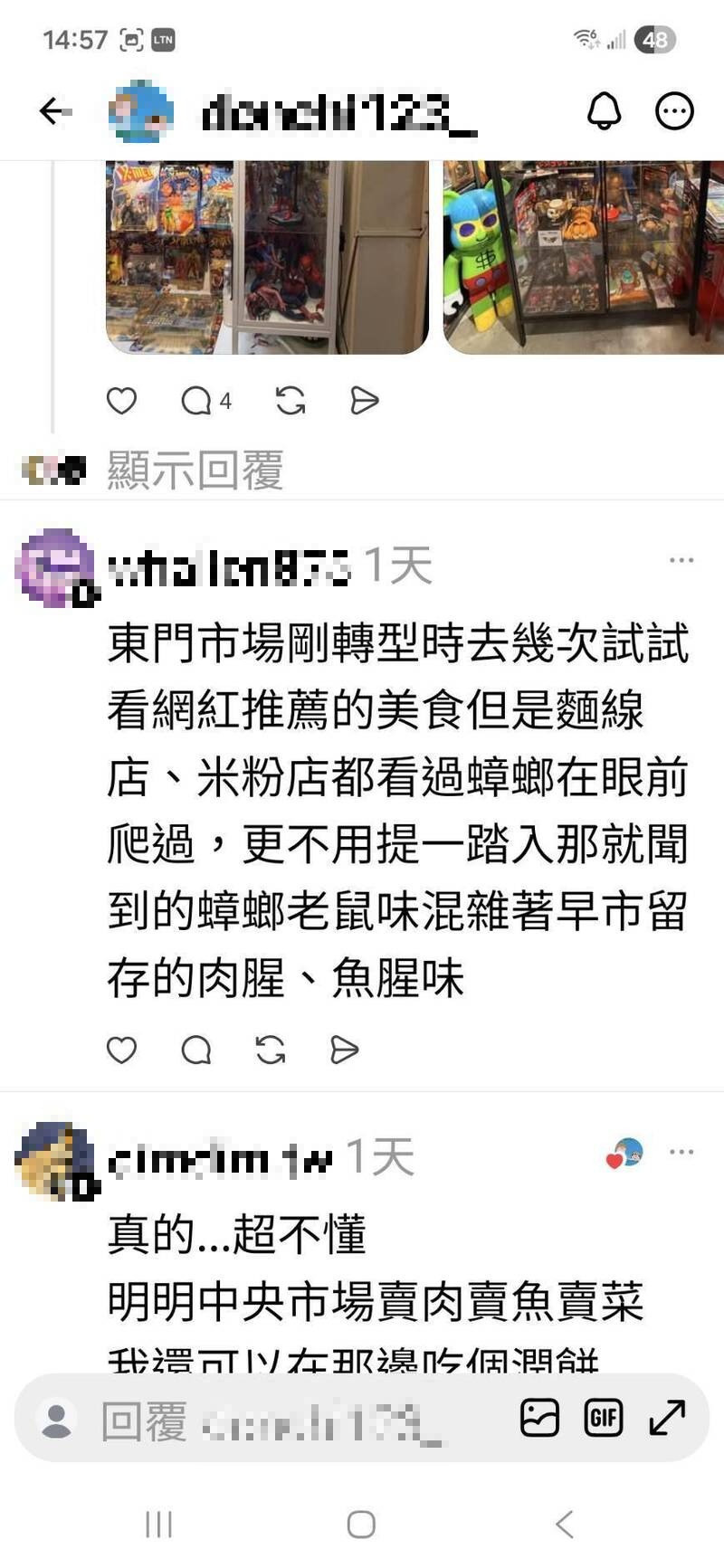Repost the photo post
724x1568 pixels.
pyautogui.click(x=290, y=401)
